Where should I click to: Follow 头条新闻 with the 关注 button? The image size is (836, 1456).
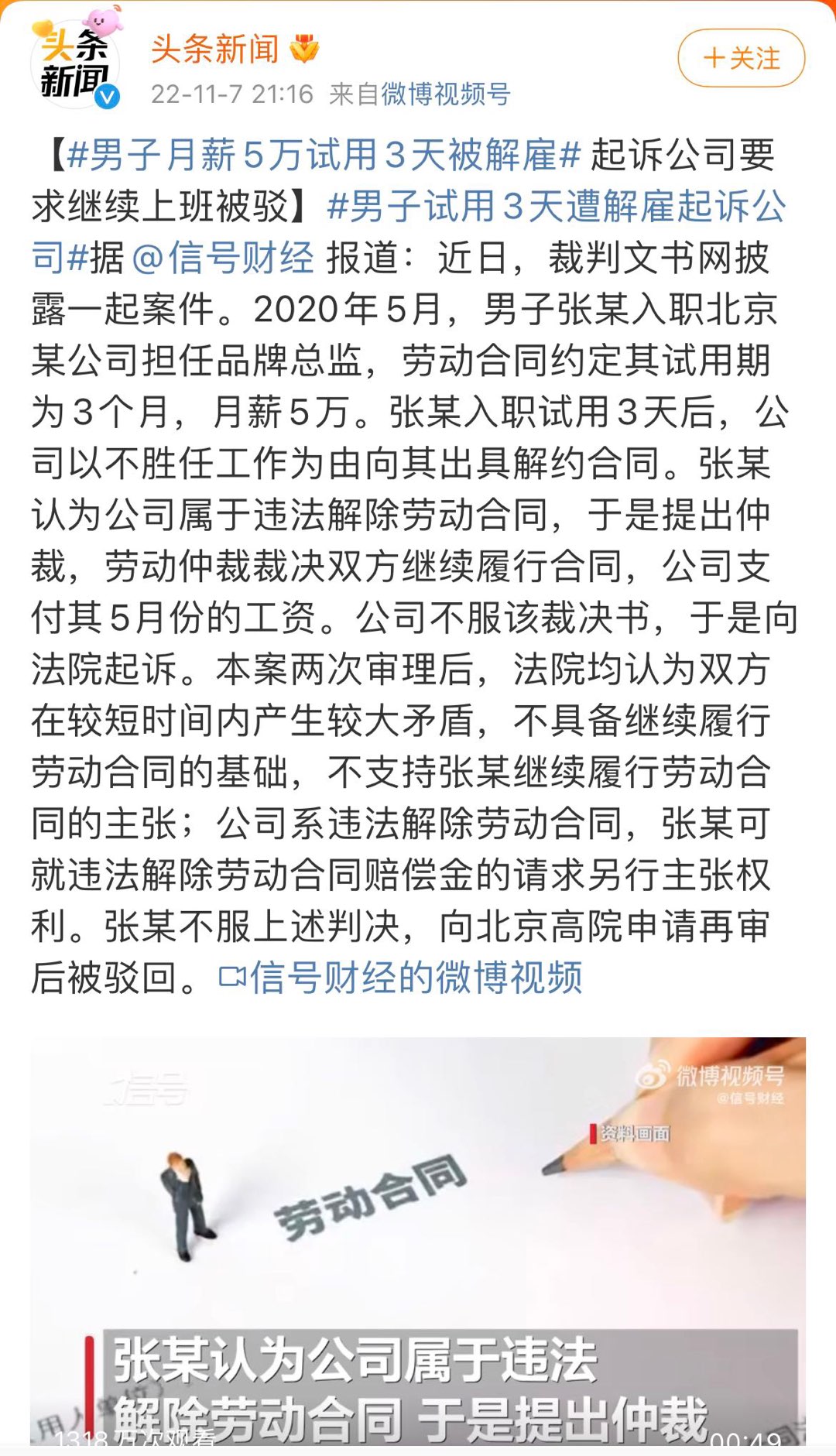point(741,58)
